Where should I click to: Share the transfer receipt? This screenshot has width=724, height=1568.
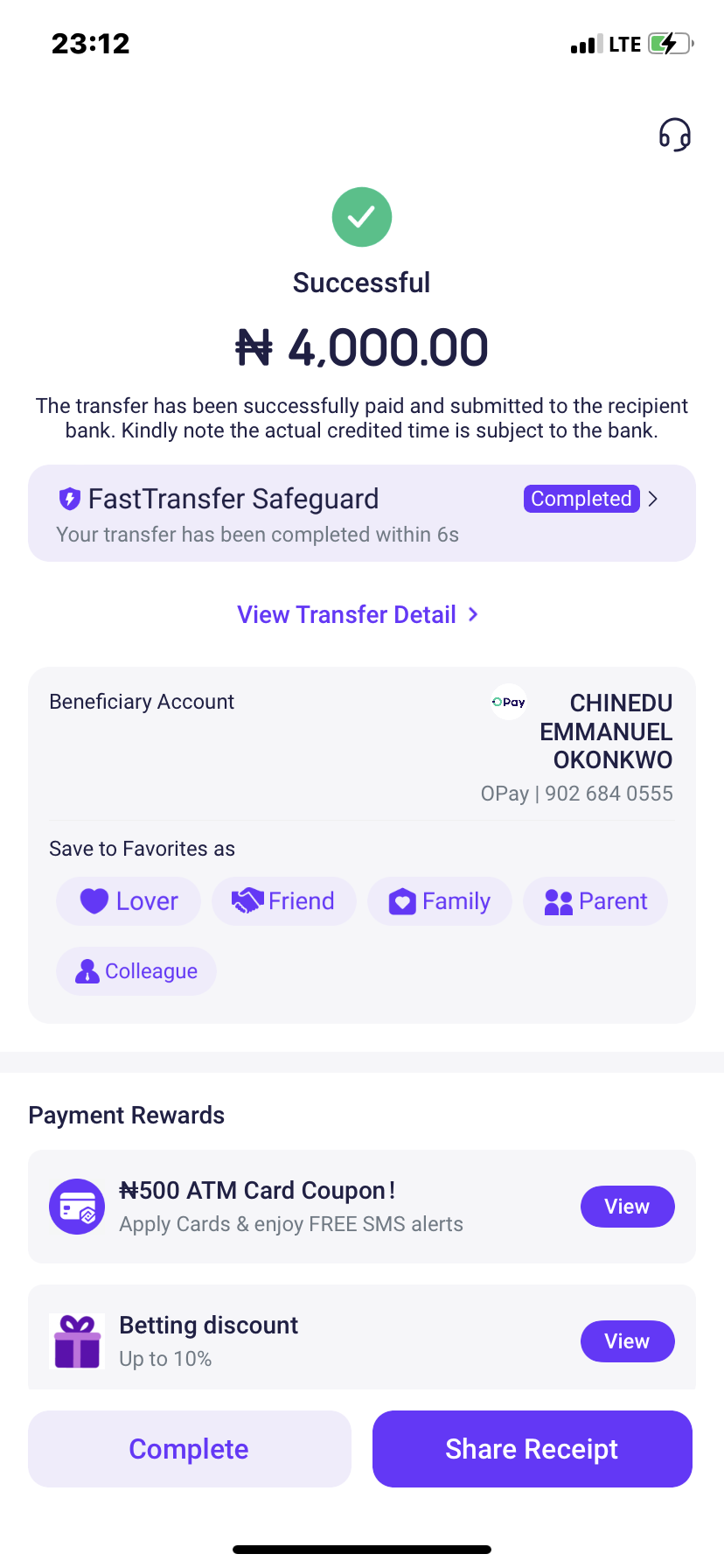(x=532, y=1449)
